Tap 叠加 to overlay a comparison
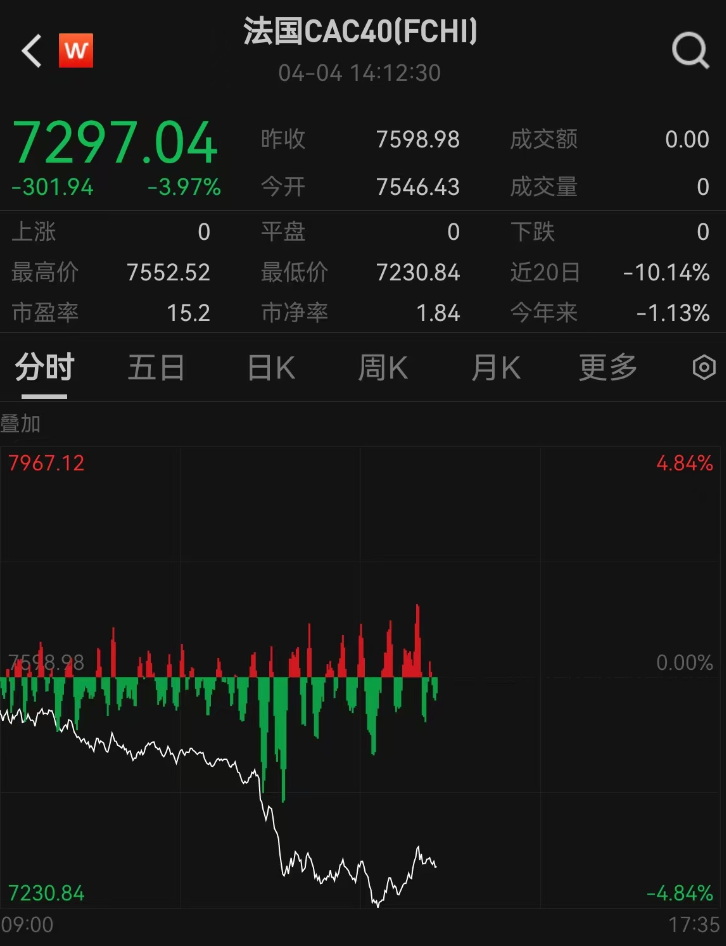726x946 pixels. (x=21, y=424)
